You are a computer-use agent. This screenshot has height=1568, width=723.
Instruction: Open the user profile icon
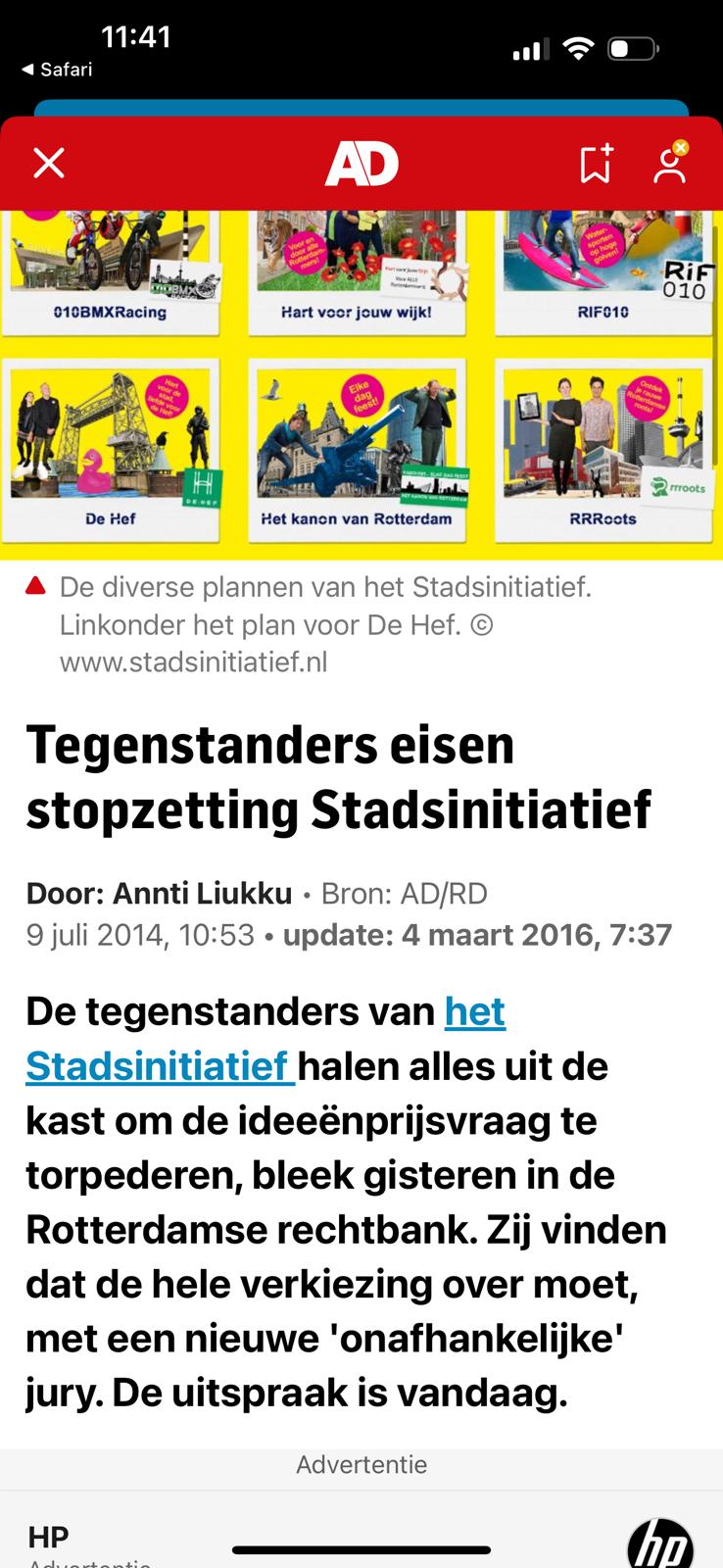(x=671, y=164)
